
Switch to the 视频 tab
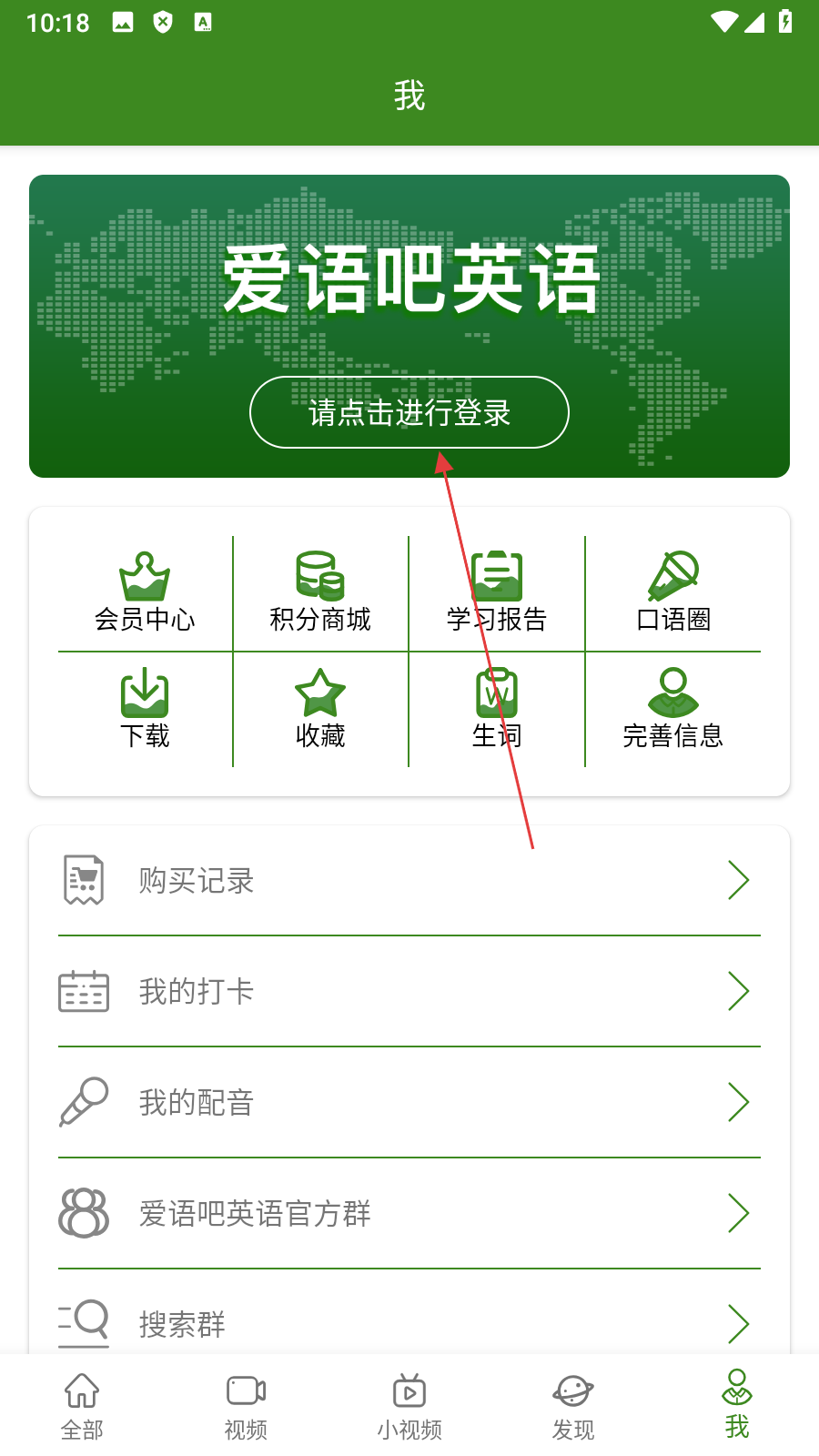pos(246,1406)
